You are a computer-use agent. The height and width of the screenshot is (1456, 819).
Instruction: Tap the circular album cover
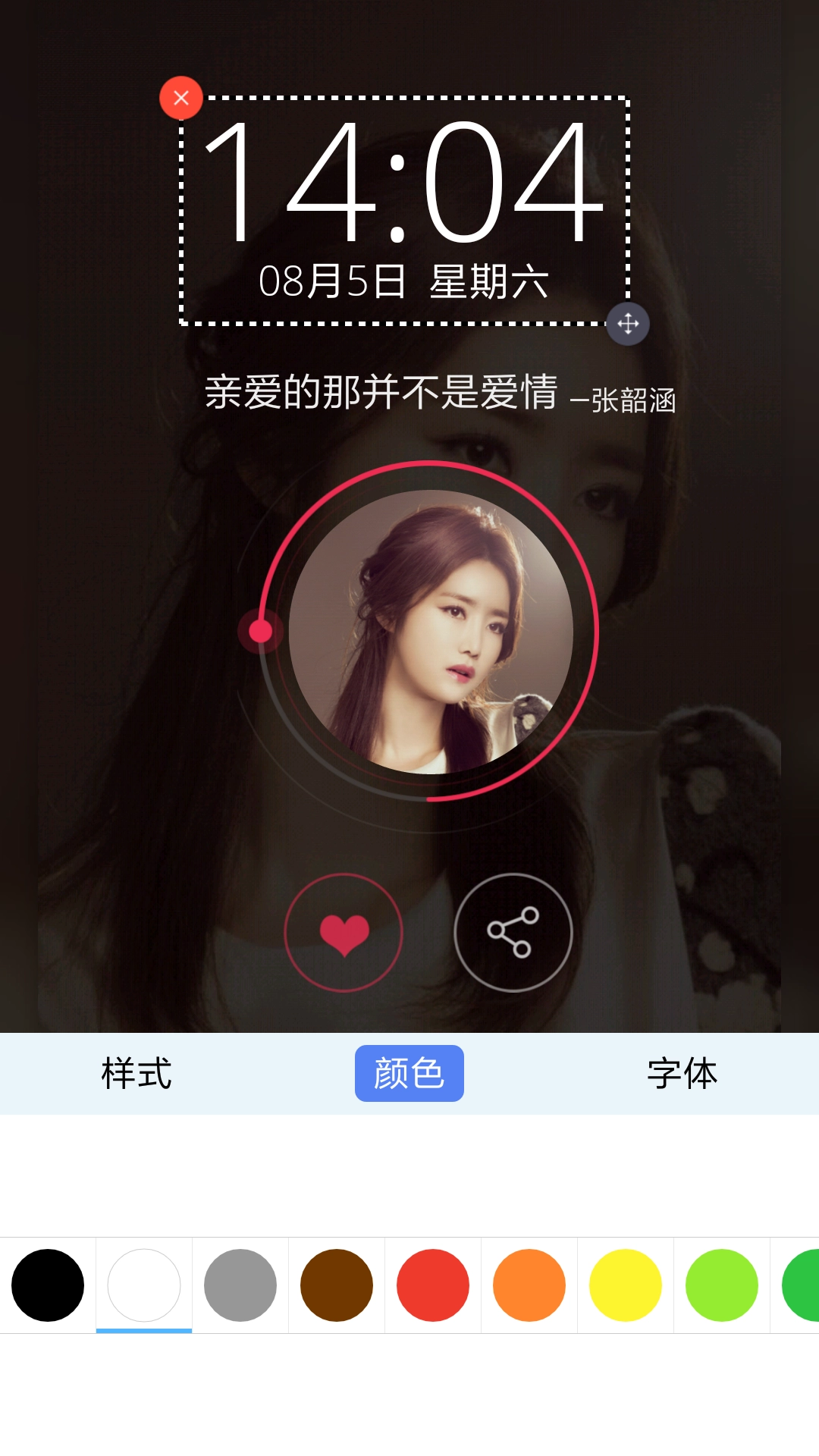(431, 632)
